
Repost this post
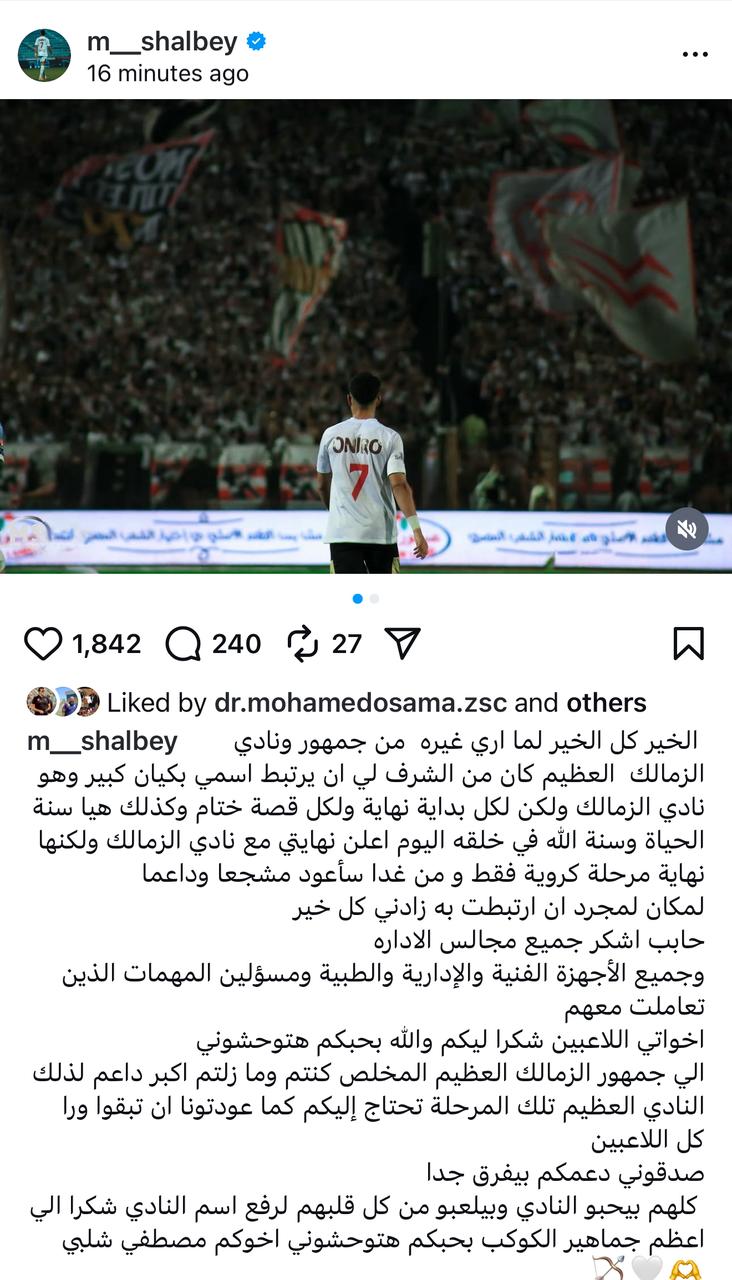[x=303, y=644]
